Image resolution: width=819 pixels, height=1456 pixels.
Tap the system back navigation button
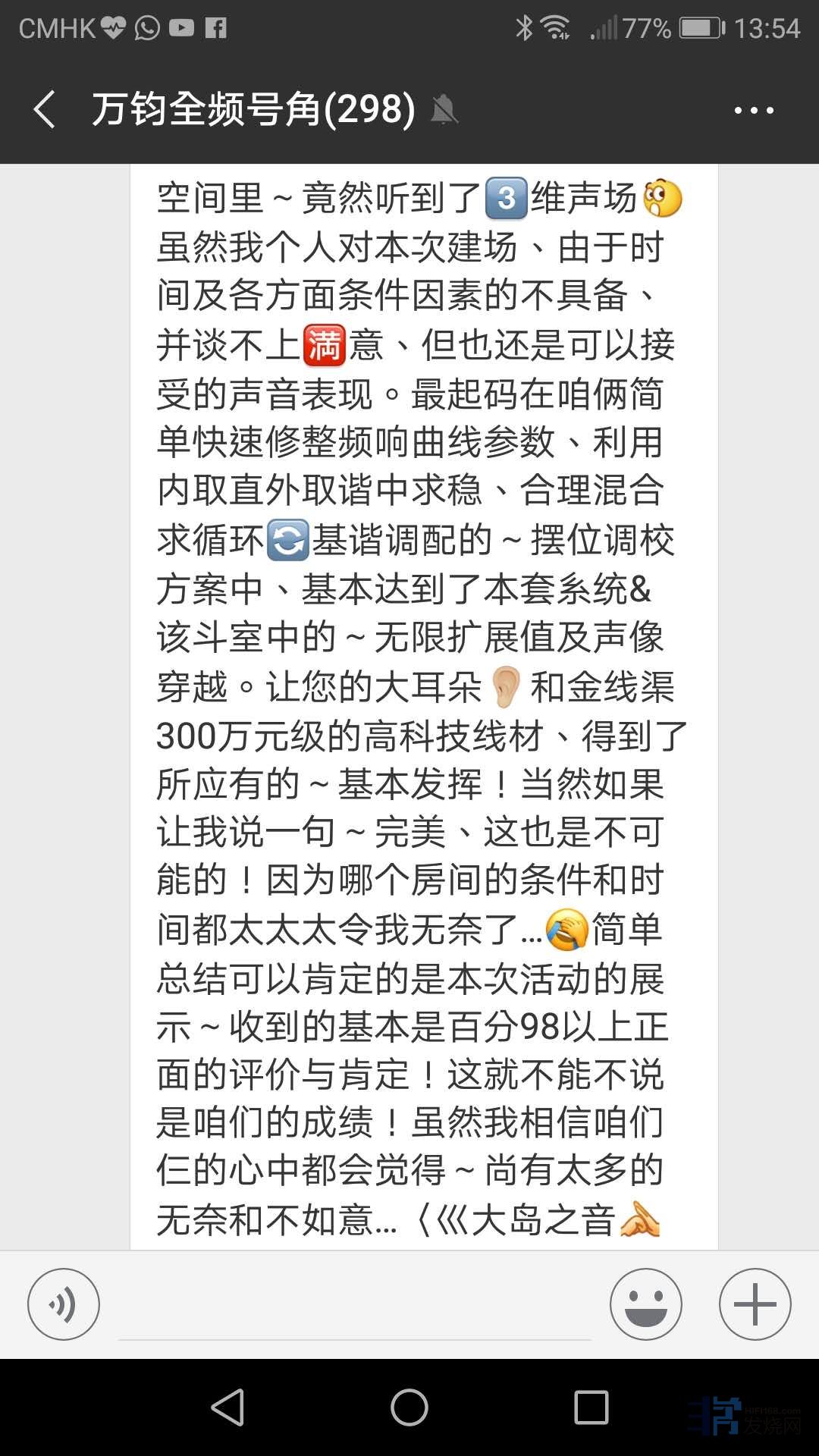click(x=227, y=1407)
